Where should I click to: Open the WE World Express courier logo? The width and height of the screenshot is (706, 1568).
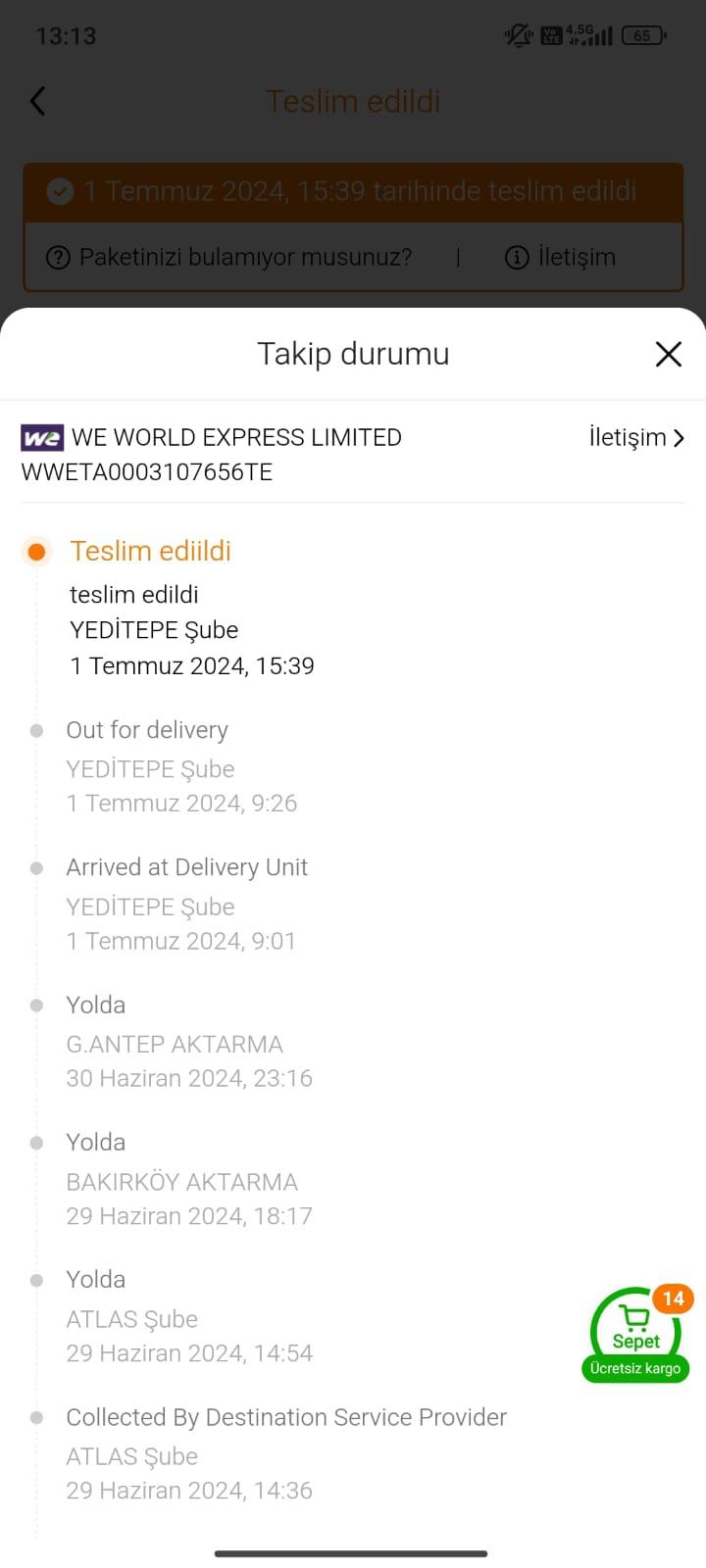pos(41,437)
